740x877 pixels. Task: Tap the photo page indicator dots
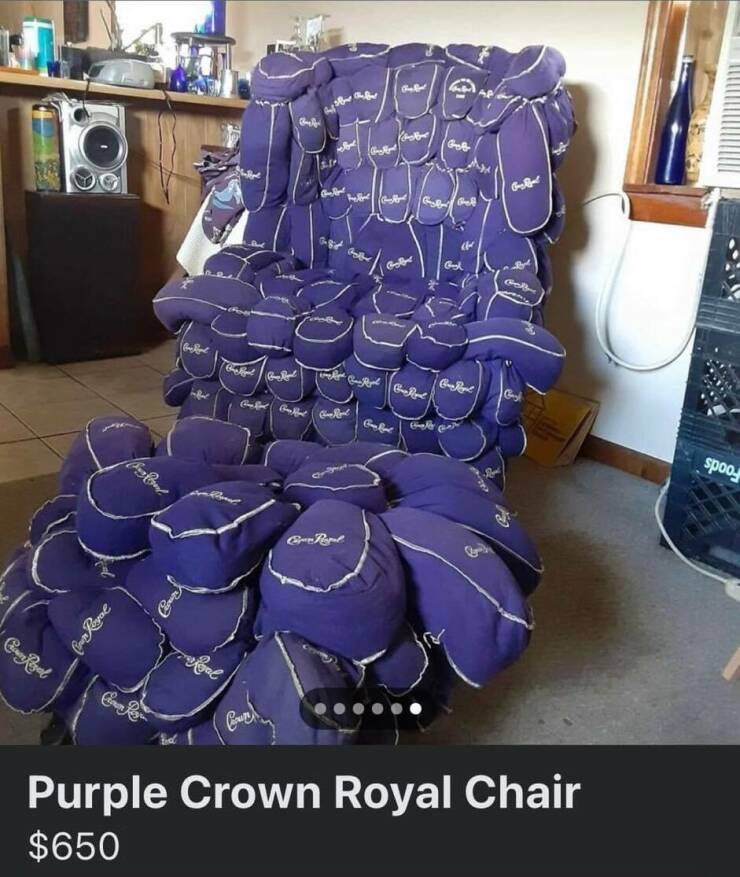coord(367,708)
